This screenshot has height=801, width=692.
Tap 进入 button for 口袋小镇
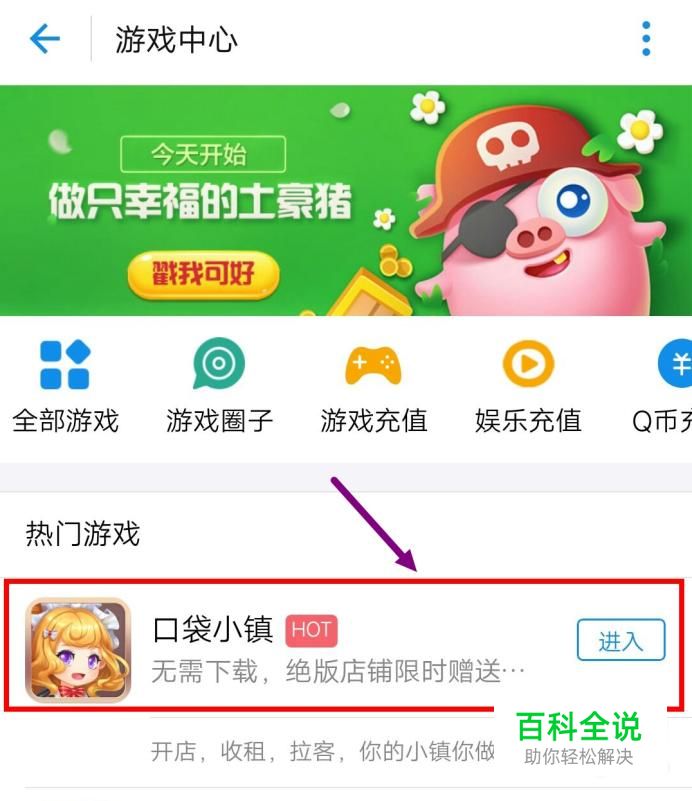621,640
